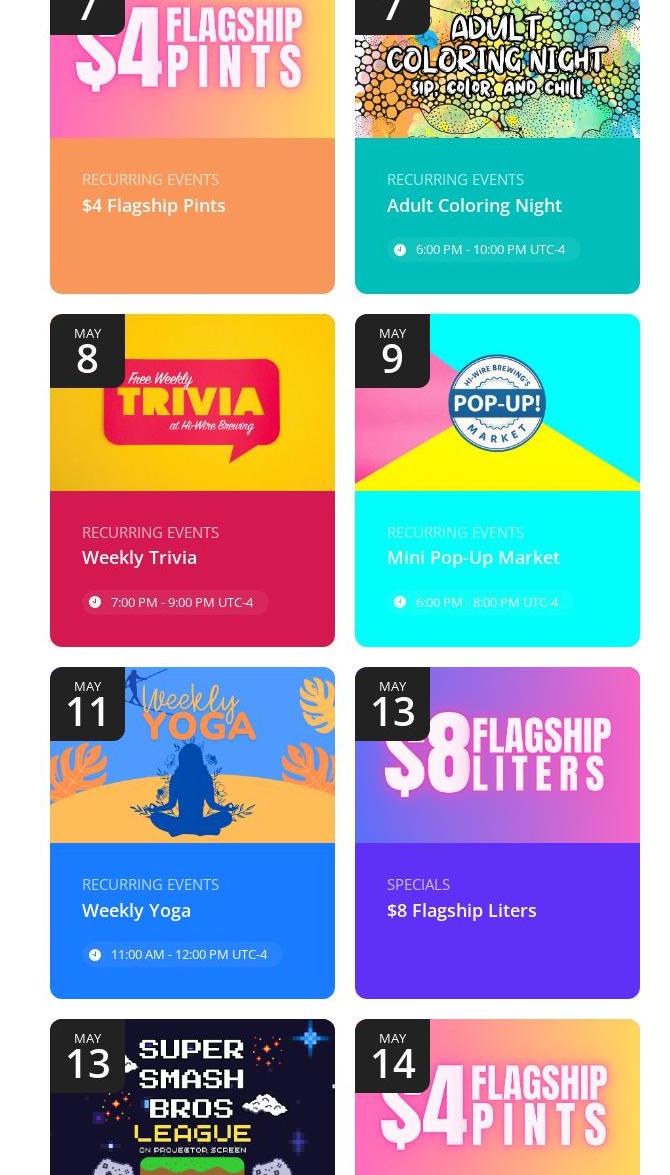View the $8 Flagship Liters special
The image size is (670, 1175).
pos(461,910)
